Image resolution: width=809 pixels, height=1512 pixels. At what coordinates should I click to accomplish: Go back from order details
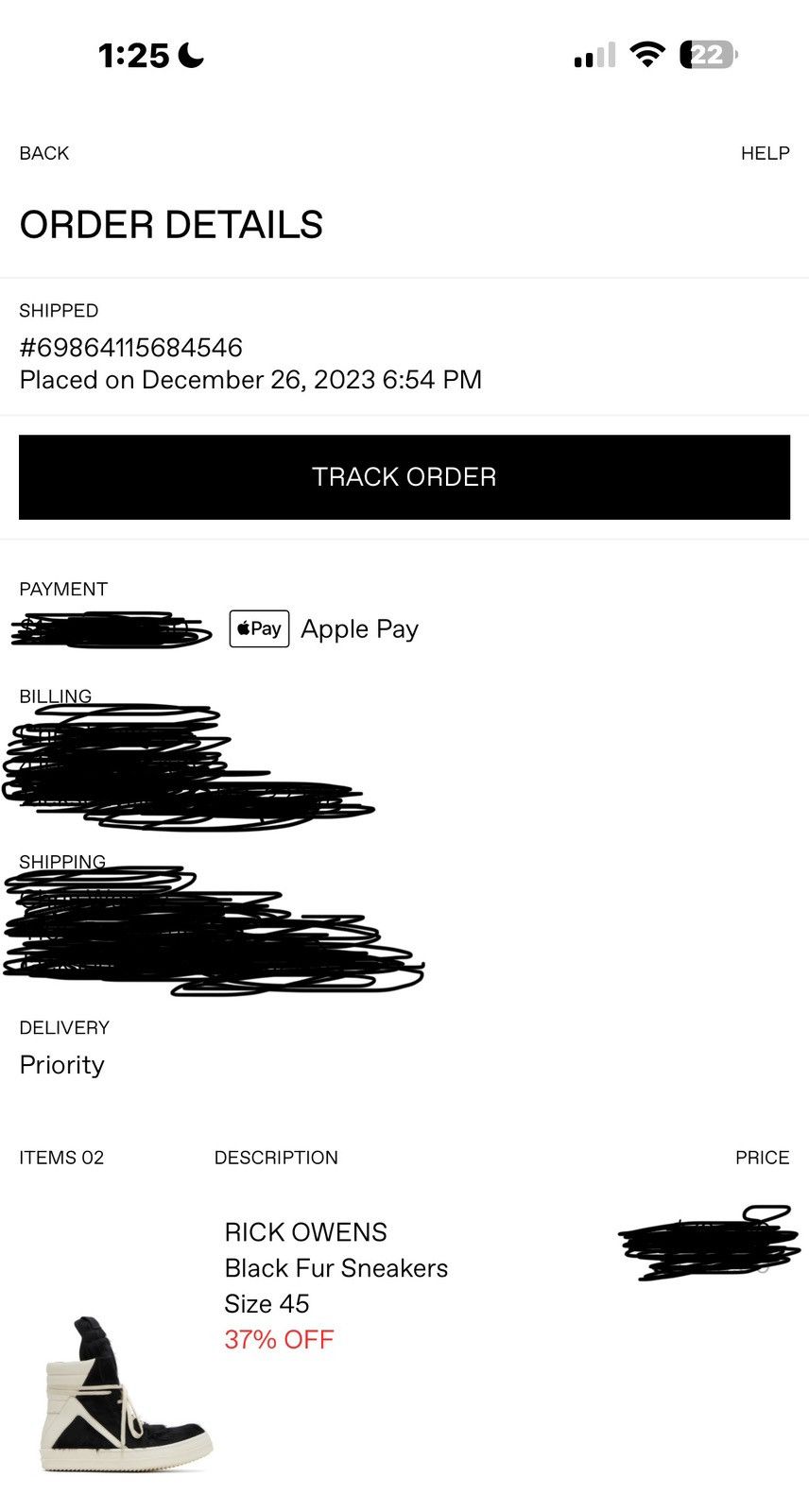pos(44,153)
